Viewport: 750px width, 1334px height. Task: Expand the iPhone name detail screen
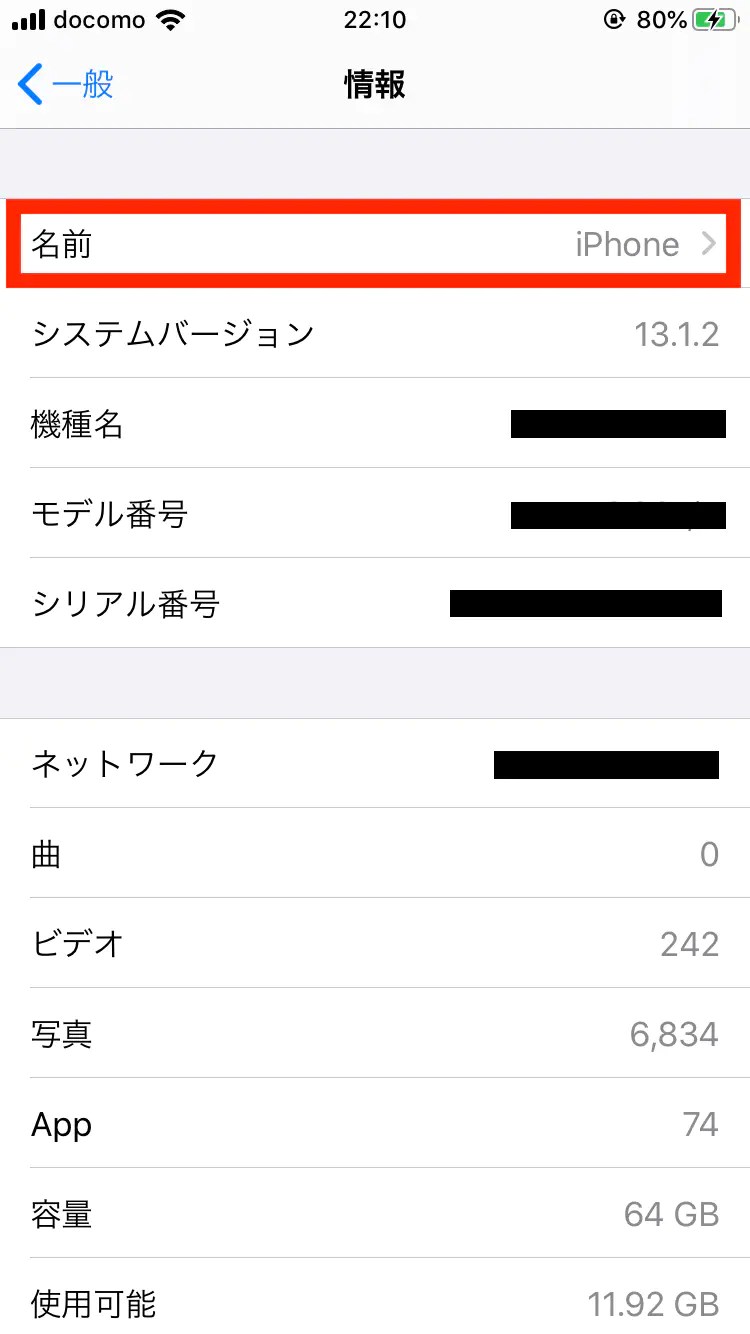pos(375,243)
